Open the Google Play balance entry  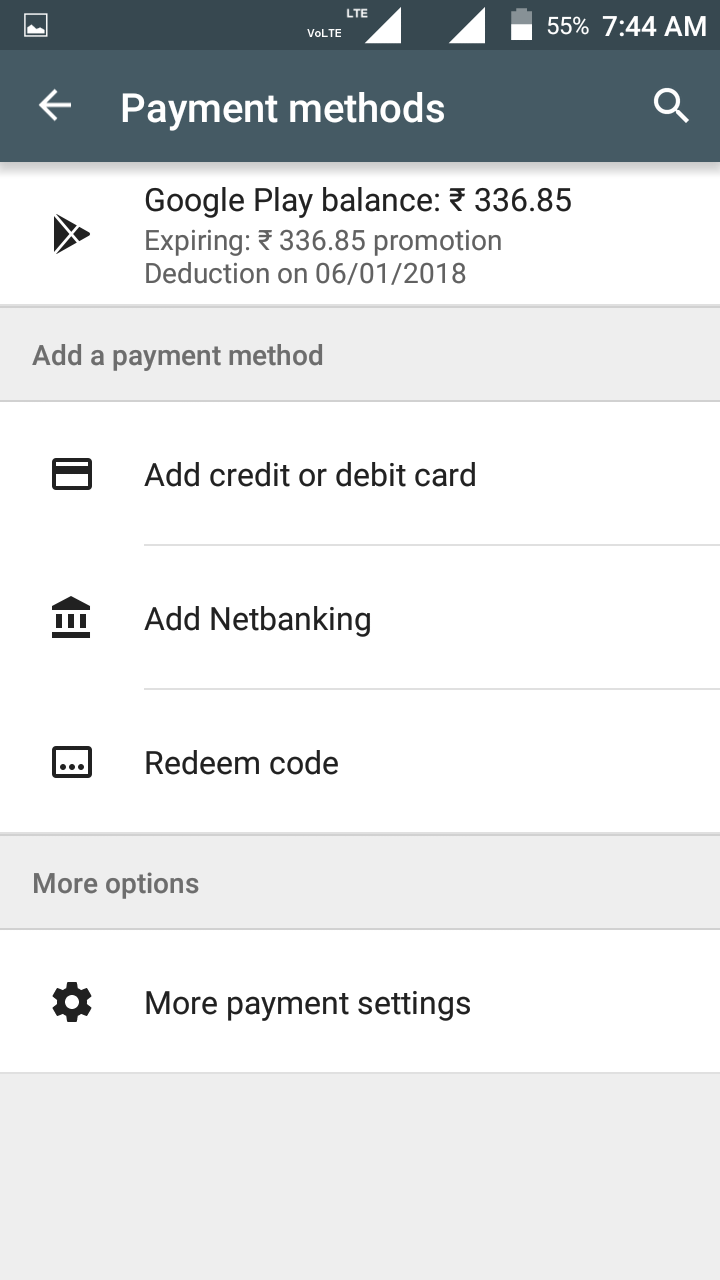tap(358, 236)
